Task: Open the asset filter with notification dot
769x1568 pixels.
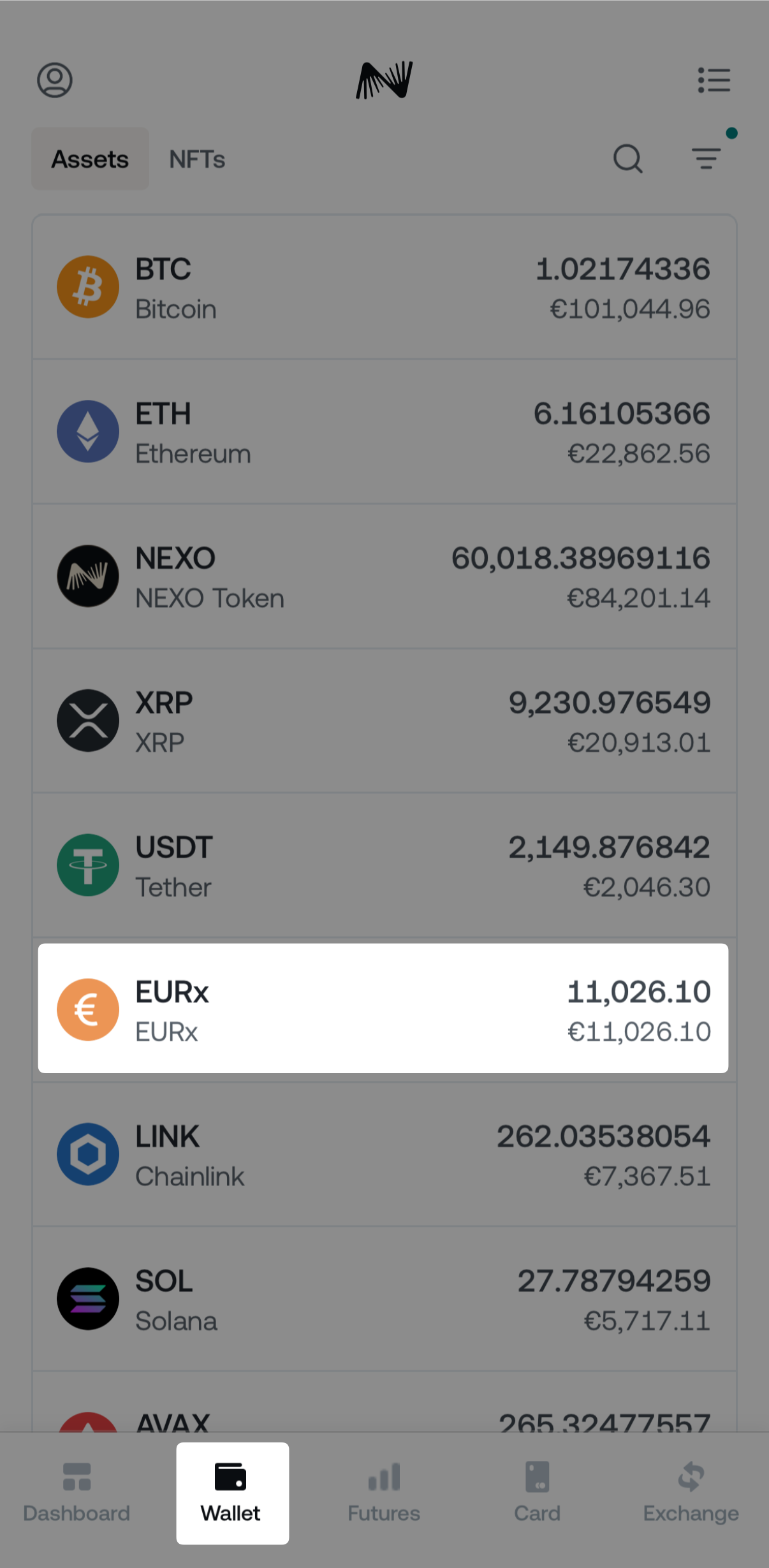Action: (707, 159)
